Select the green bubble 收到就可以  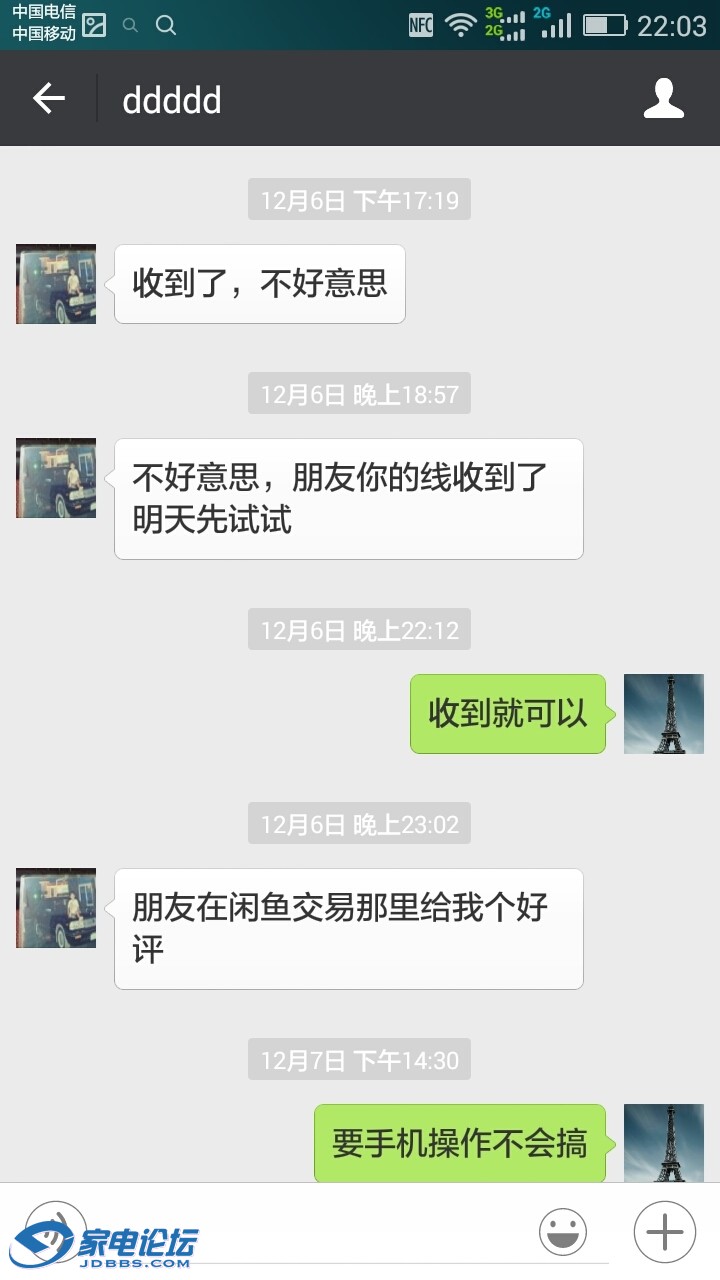tap(507, 714)
